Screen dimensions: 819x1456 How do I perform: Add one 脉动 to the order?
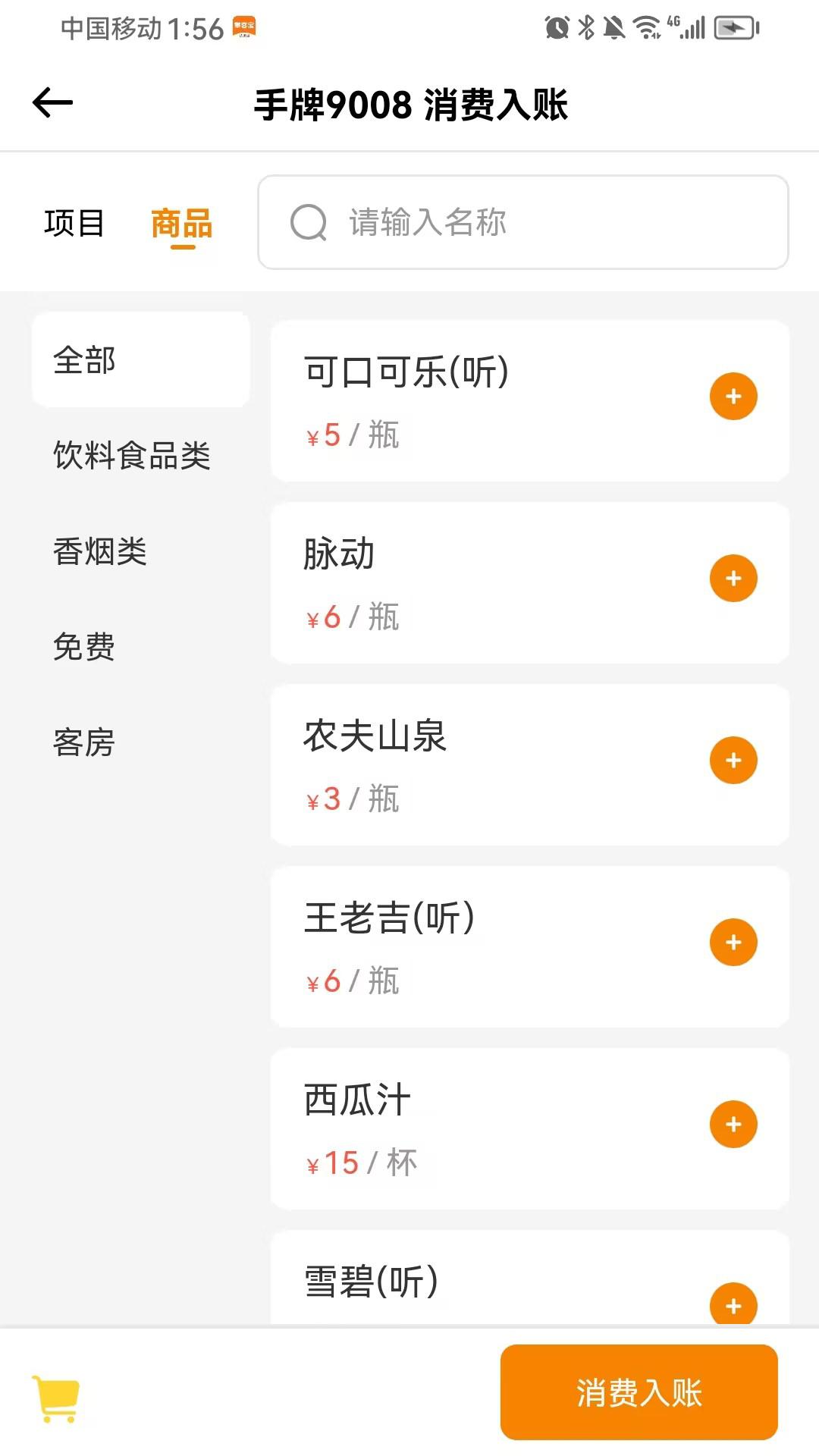coord(733,579)
